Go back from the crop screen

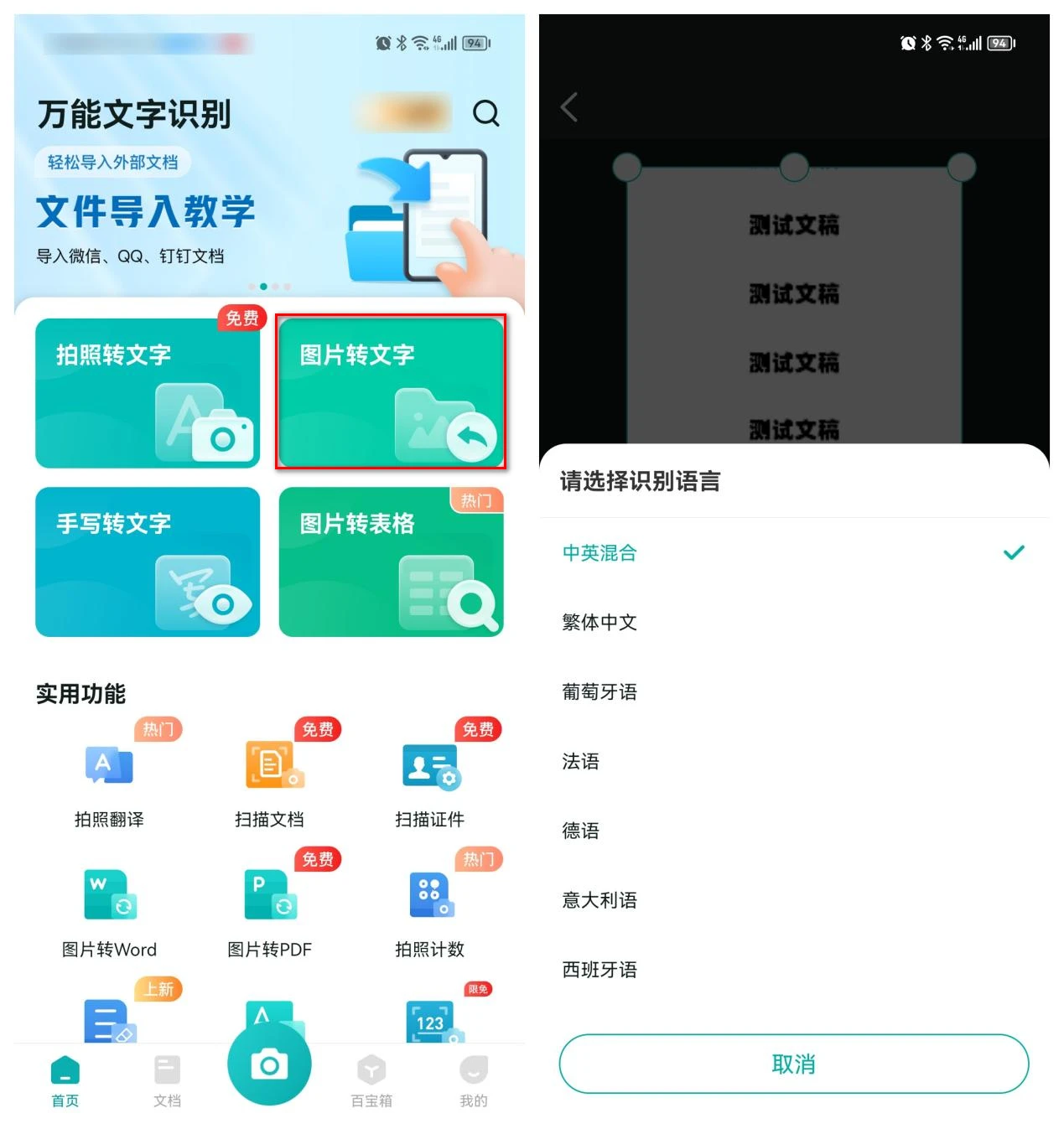point(569,107)
